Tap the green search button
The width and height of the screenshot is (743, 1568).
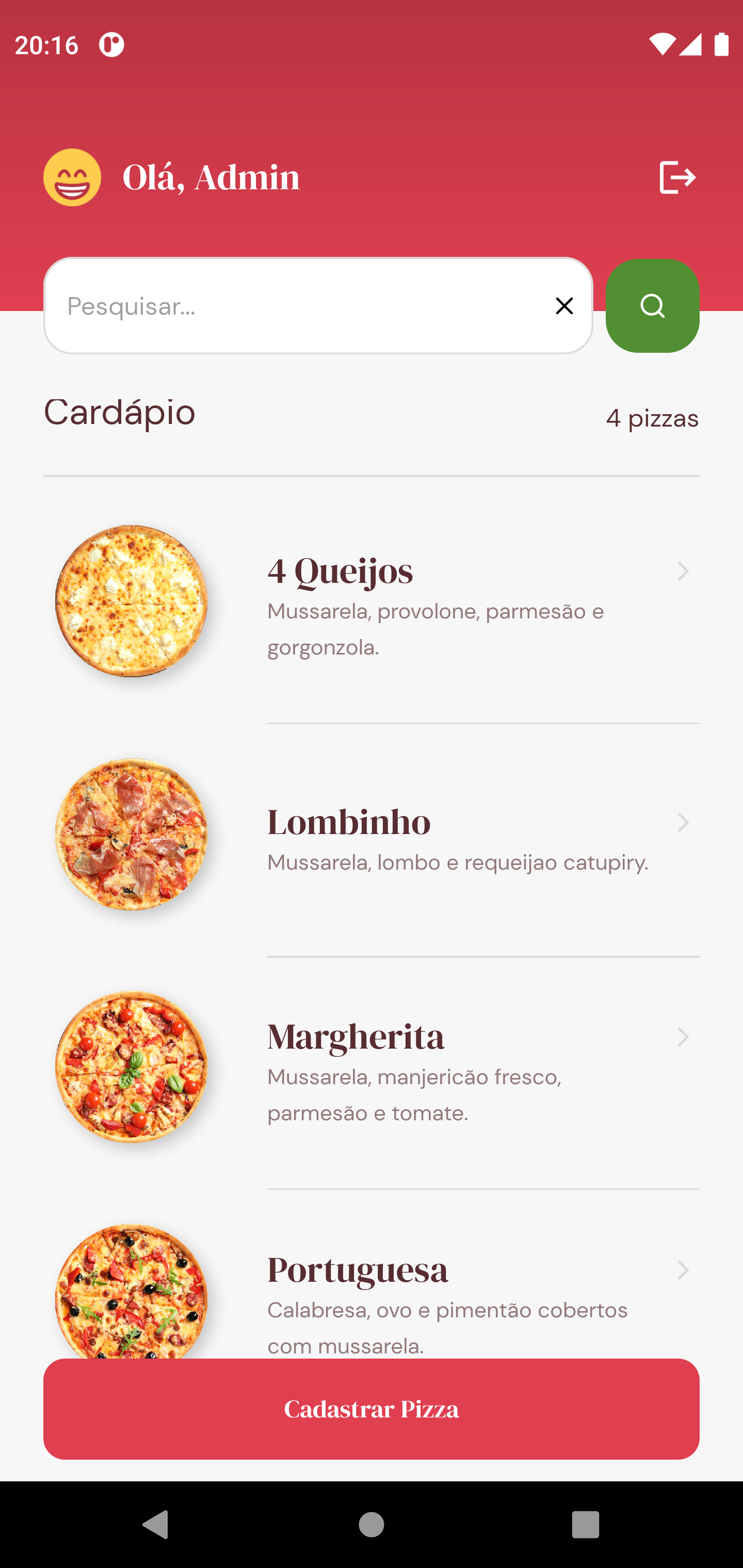coord(652,306)
